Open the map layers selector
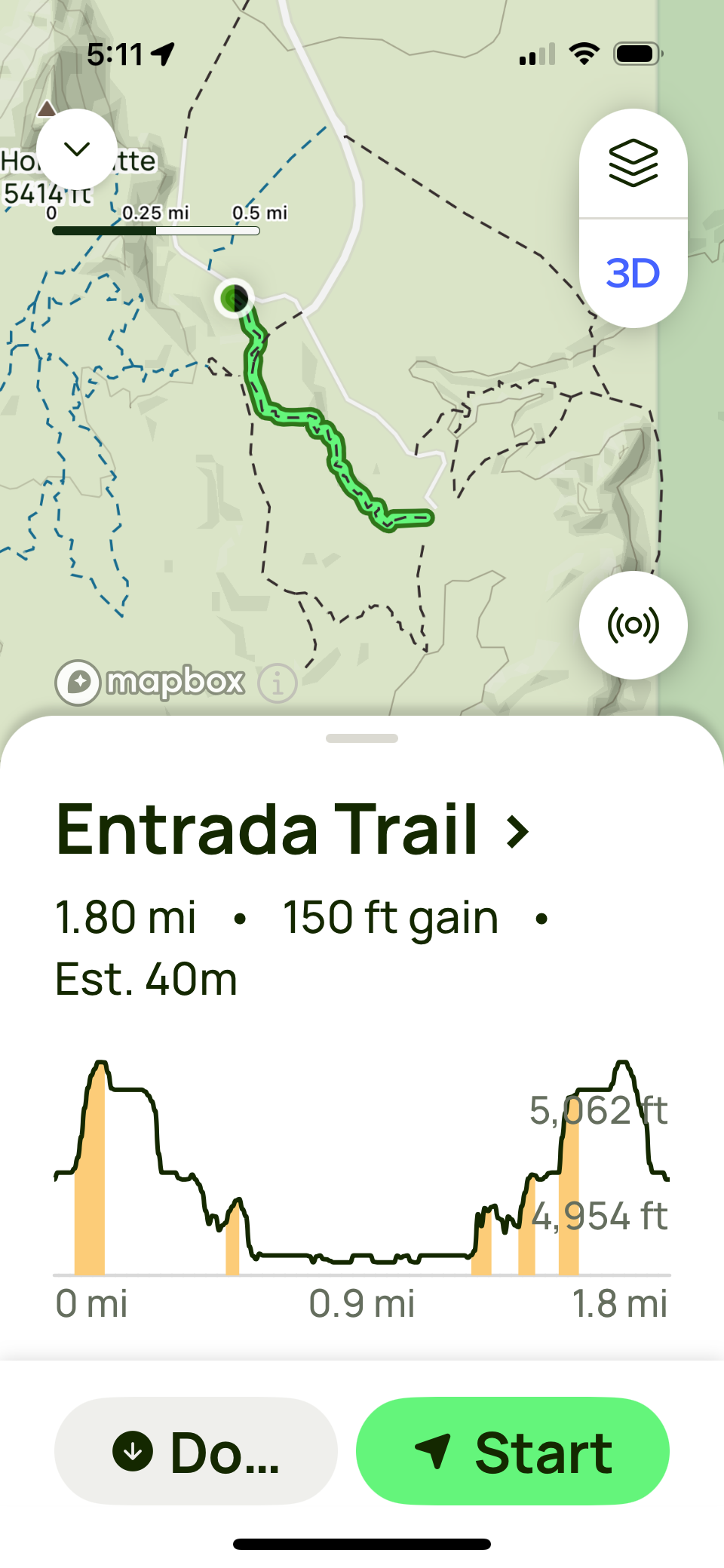This screenshot has width=724, height=1568. (633, 164)
